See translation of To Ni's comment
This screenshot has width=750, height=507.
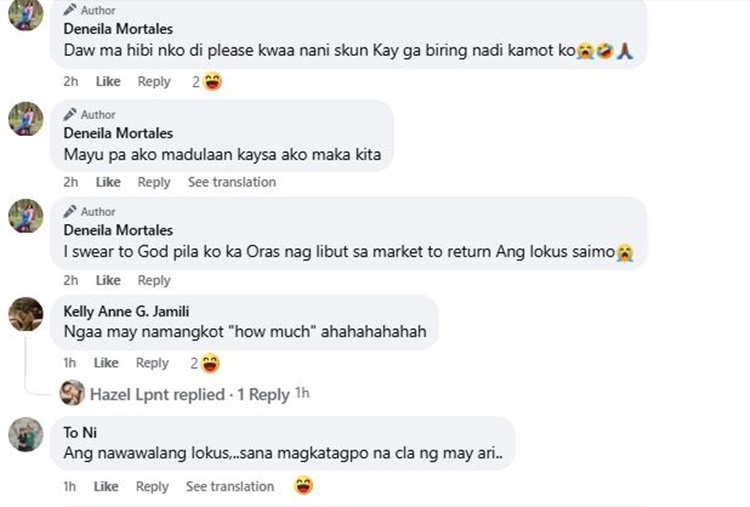tap(229, 486)
